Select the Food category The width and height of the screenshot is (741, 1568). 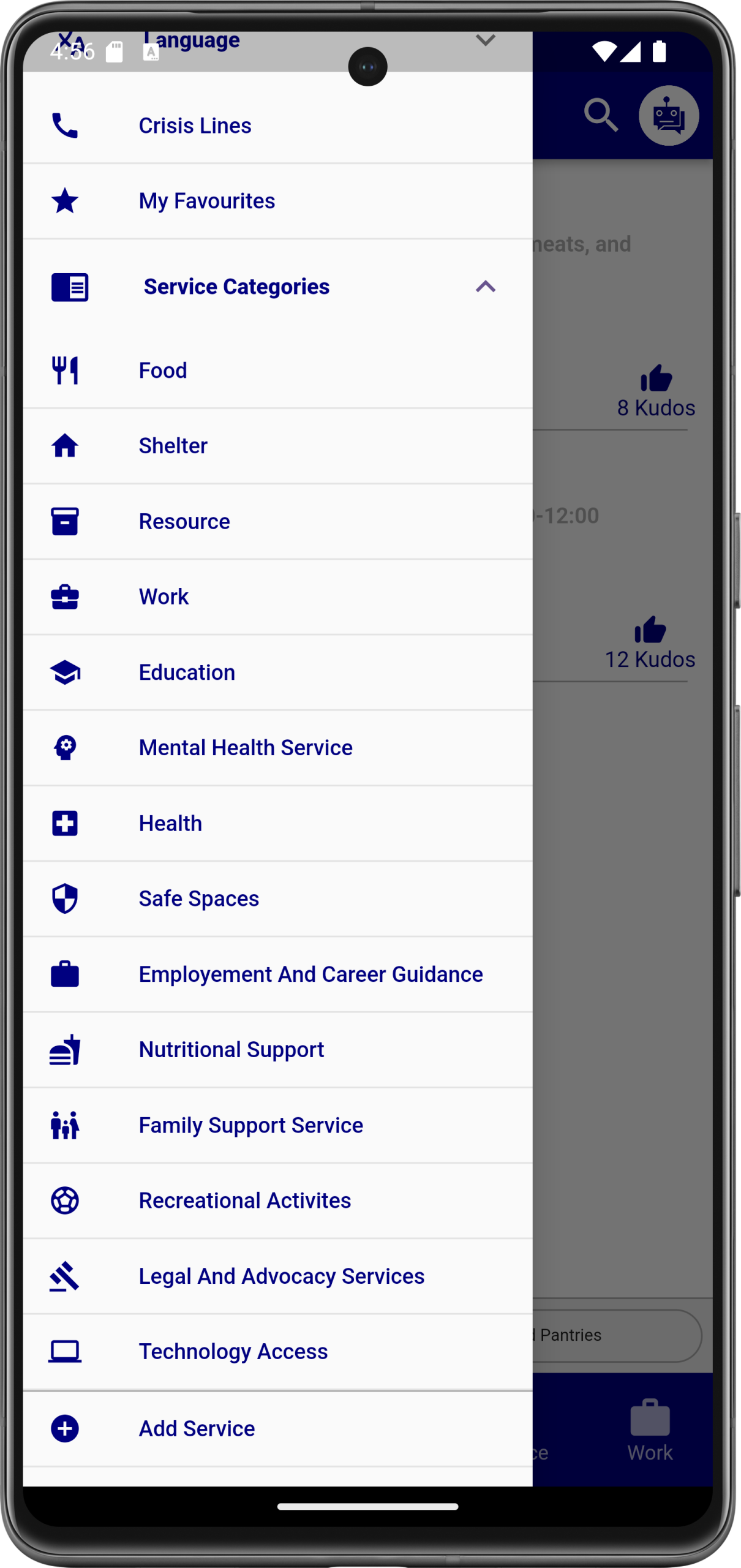(163, 371)
